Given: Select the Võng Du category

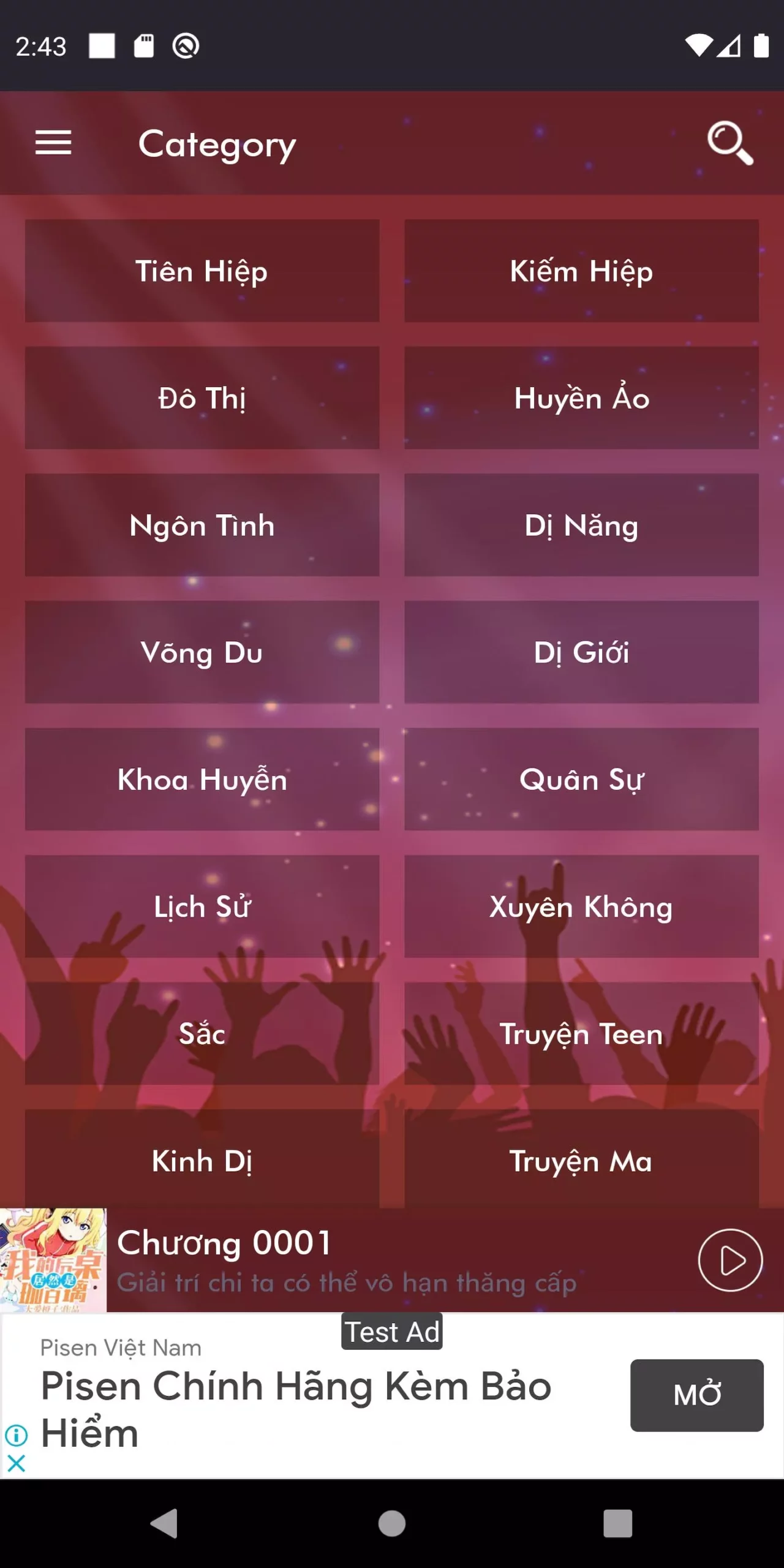Looking at the screenshot, I should [202, 652].
